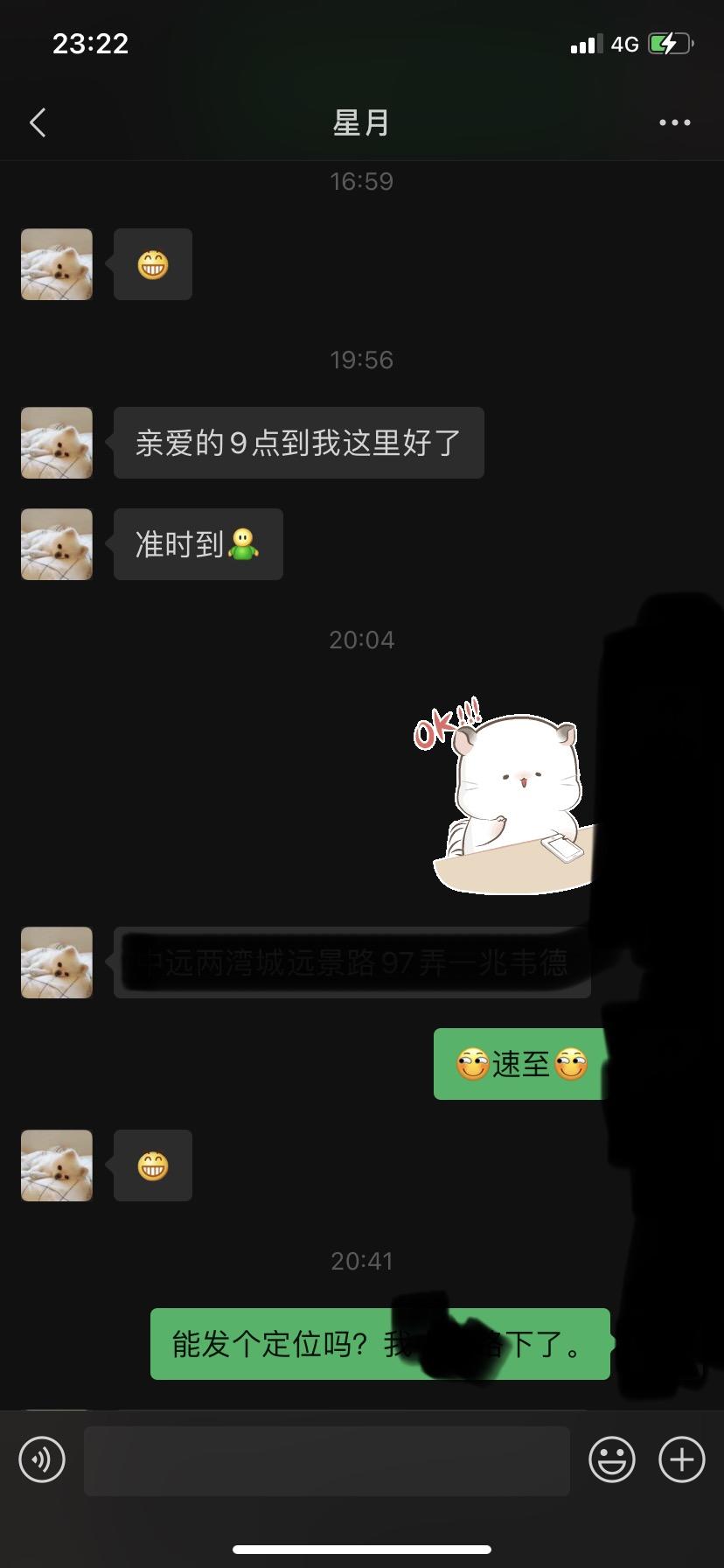Screen dimensions: 724x1568
Task: Open the emoji picker icon
Action: [612, 1459]
